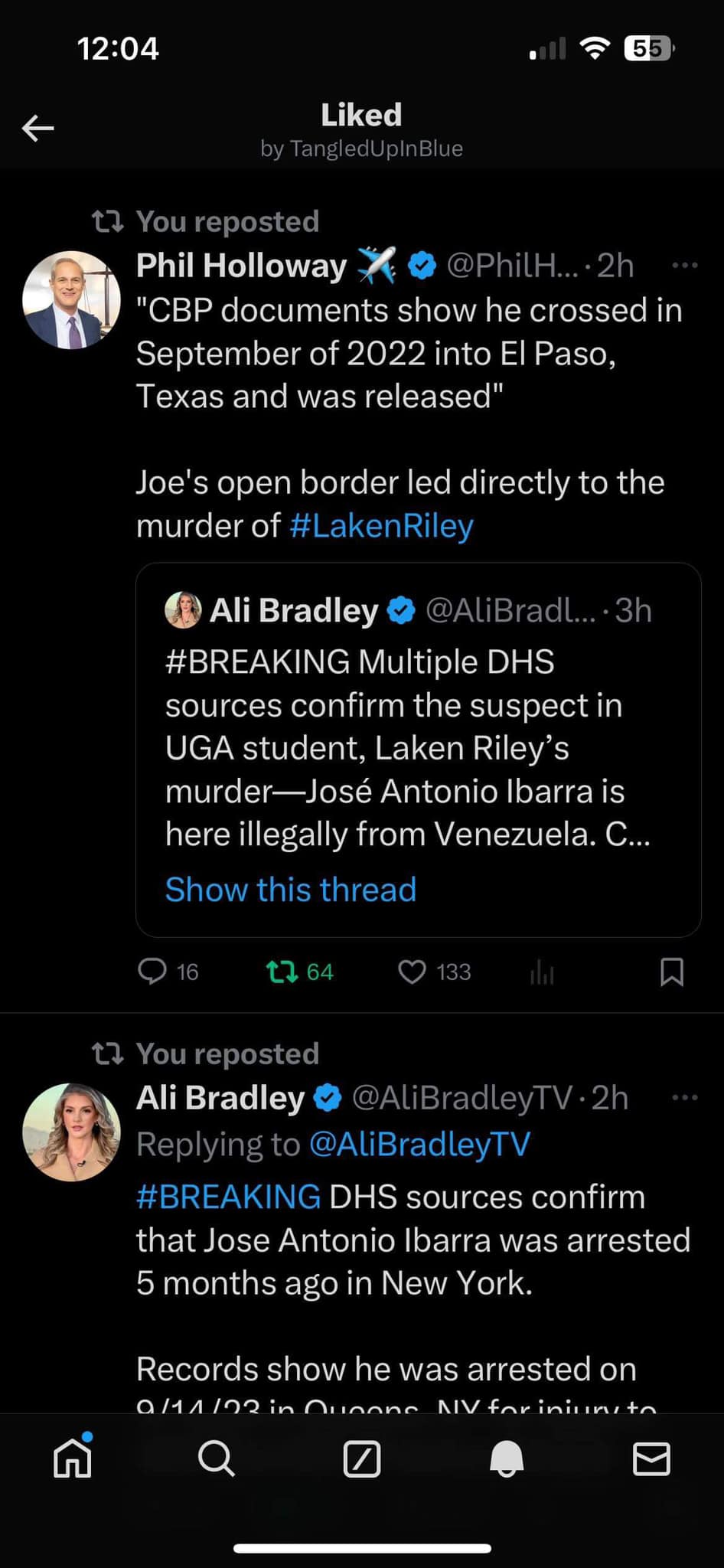Go back using the arrow icon

point(38,128)
